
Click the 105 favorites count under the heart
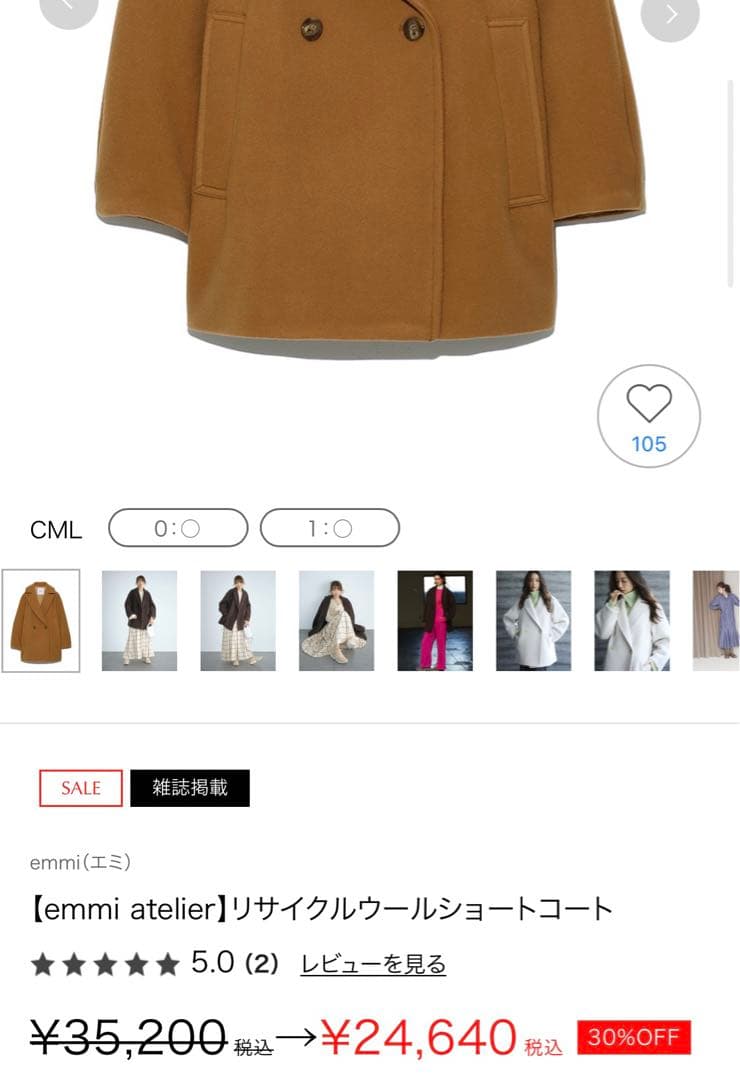pyautogui.click(x=648, y=442)
